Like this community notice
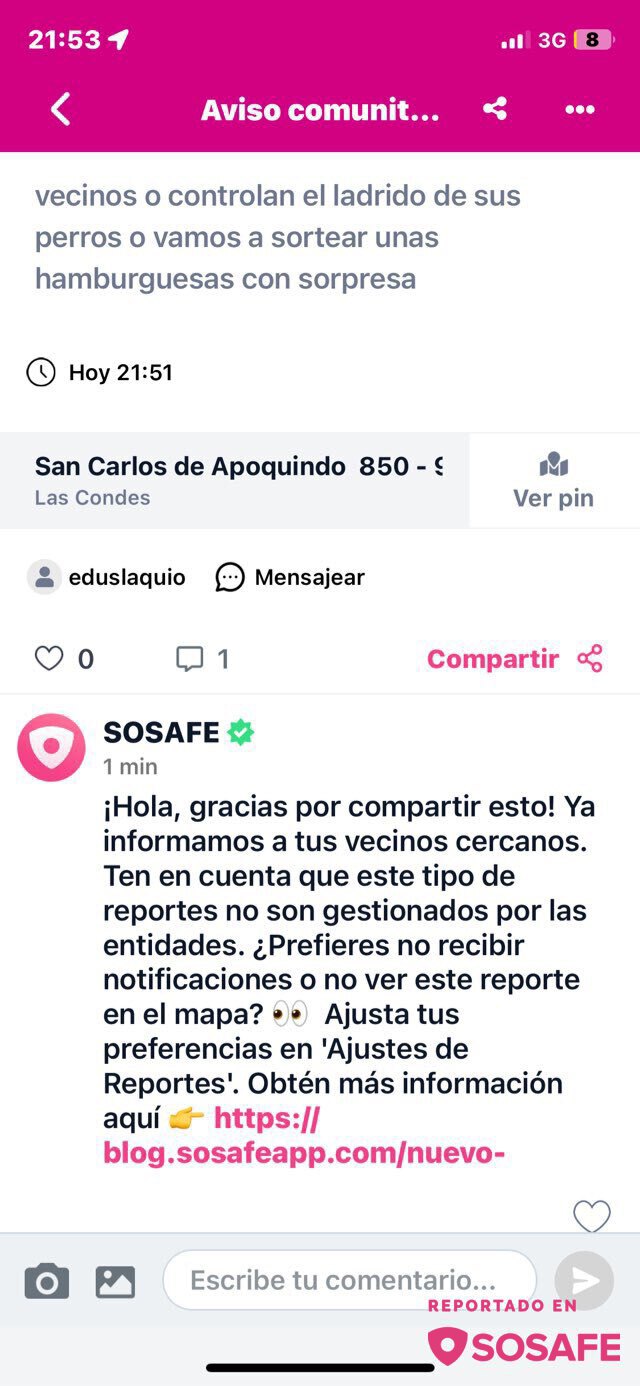 (x=49, y=658)
